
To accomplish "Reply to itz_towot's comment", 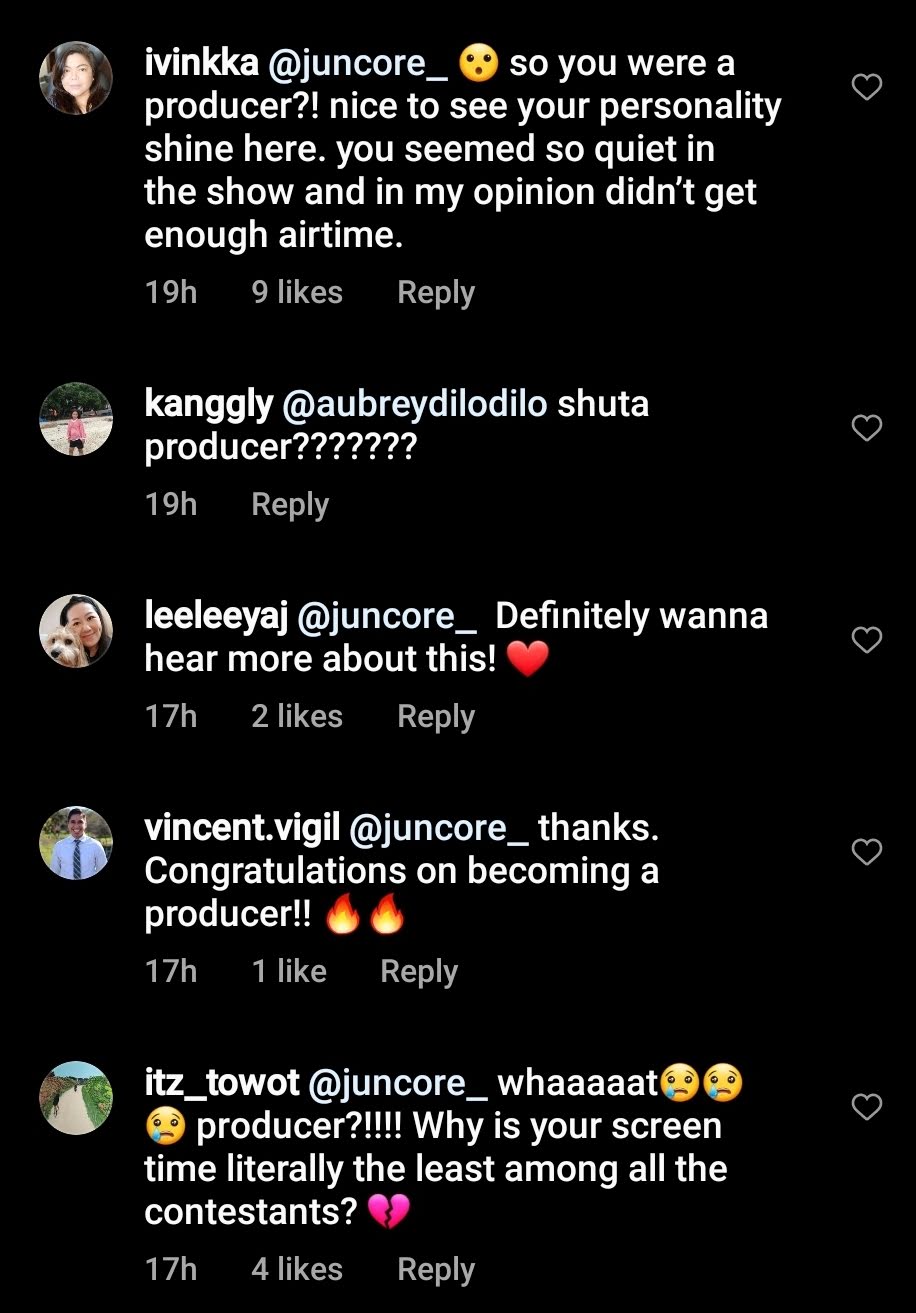I will [x=435, y=1269].
